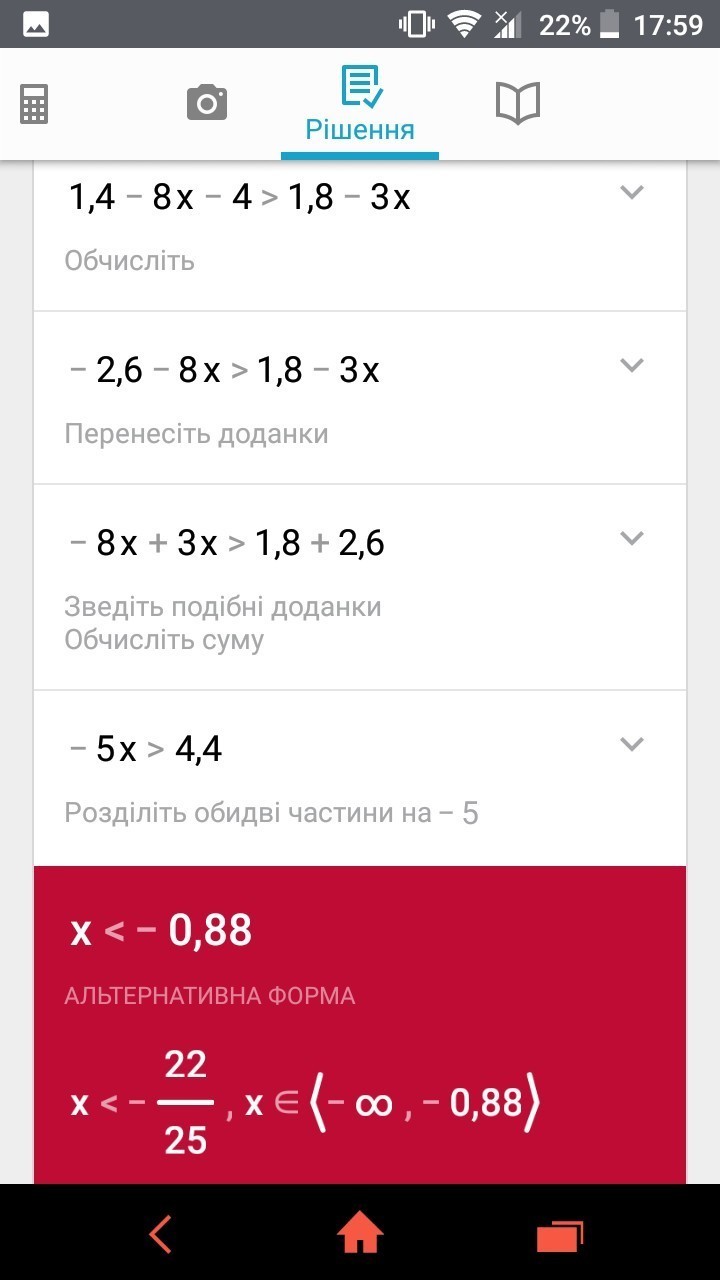Show recent apps

point(559,1234)
